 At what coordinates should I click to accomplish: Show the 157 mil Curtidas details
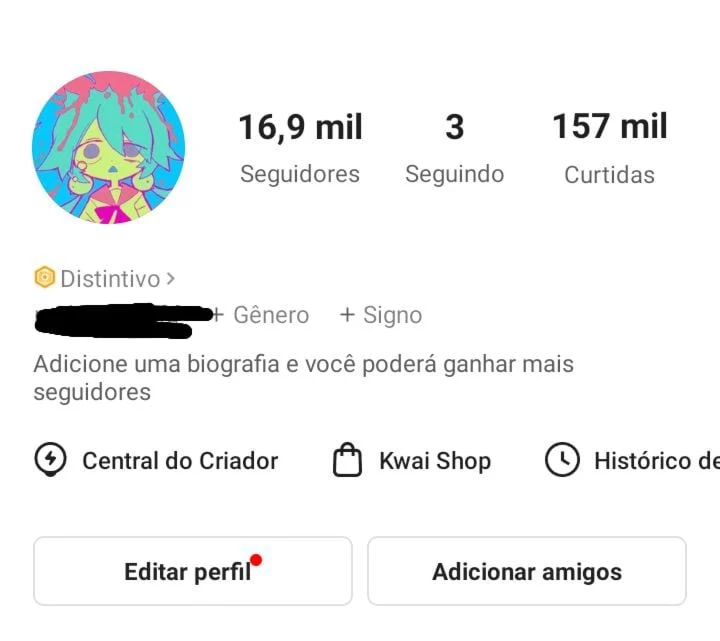[609, 148]
